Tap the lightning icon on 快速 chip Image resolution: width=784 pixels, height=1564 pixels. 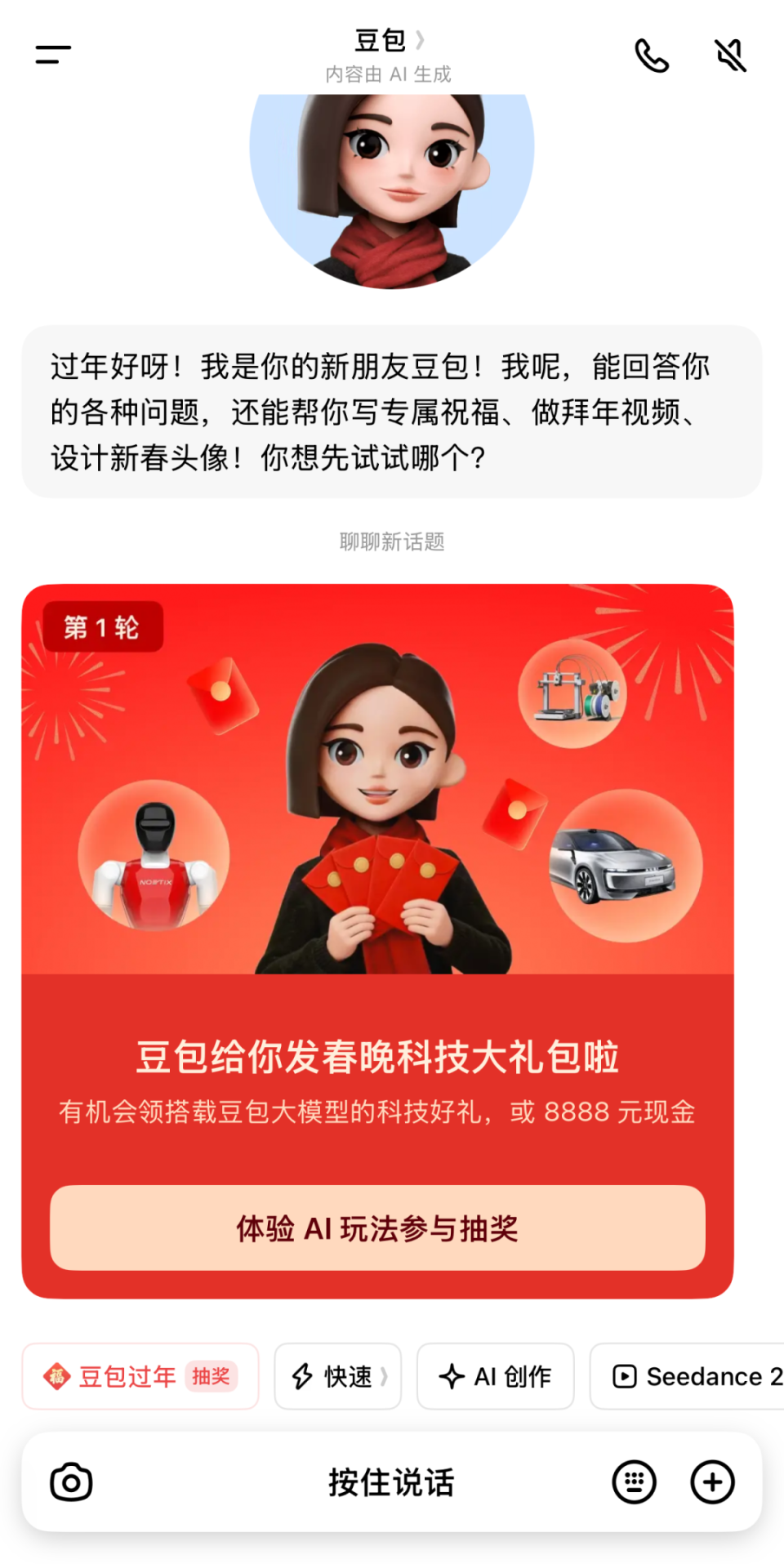[302, 1376]
